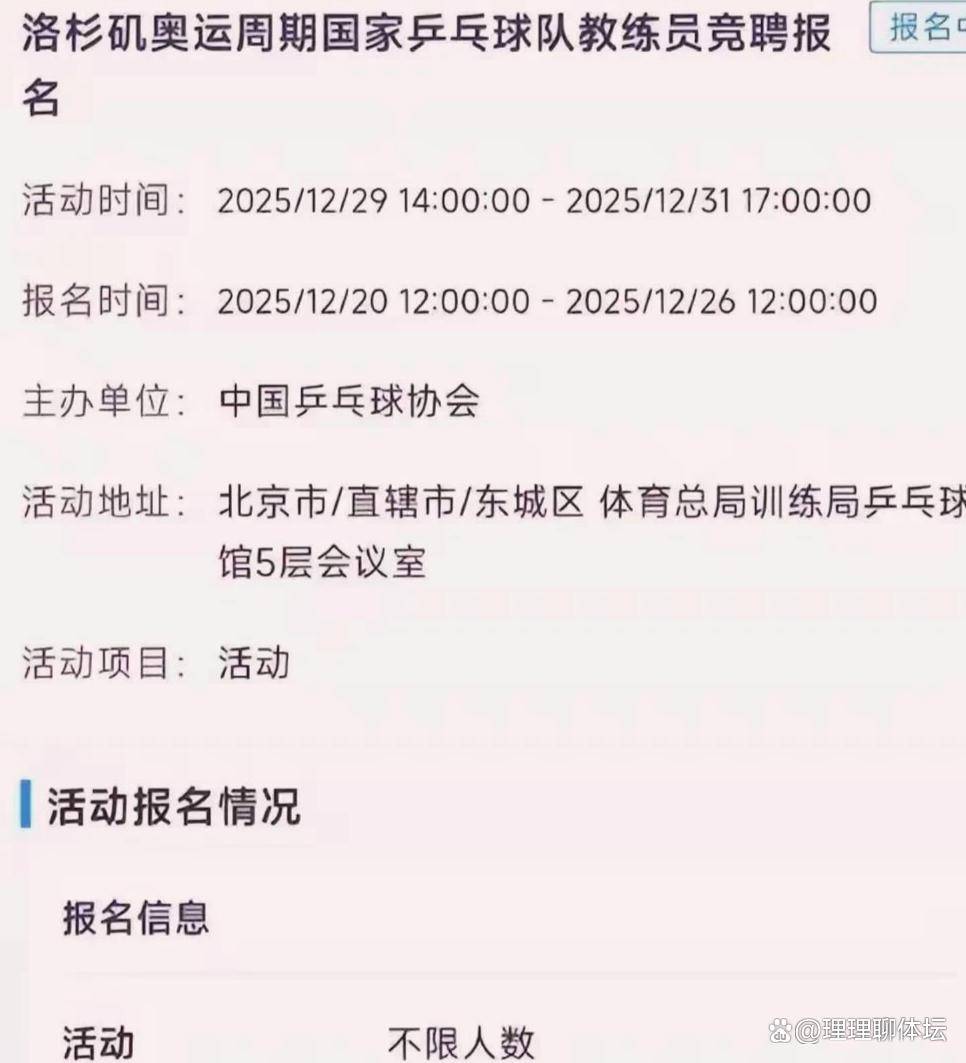The image size is (966, 1063).
Task: Click the 活动地址 label
Action: tap(95, 501)
